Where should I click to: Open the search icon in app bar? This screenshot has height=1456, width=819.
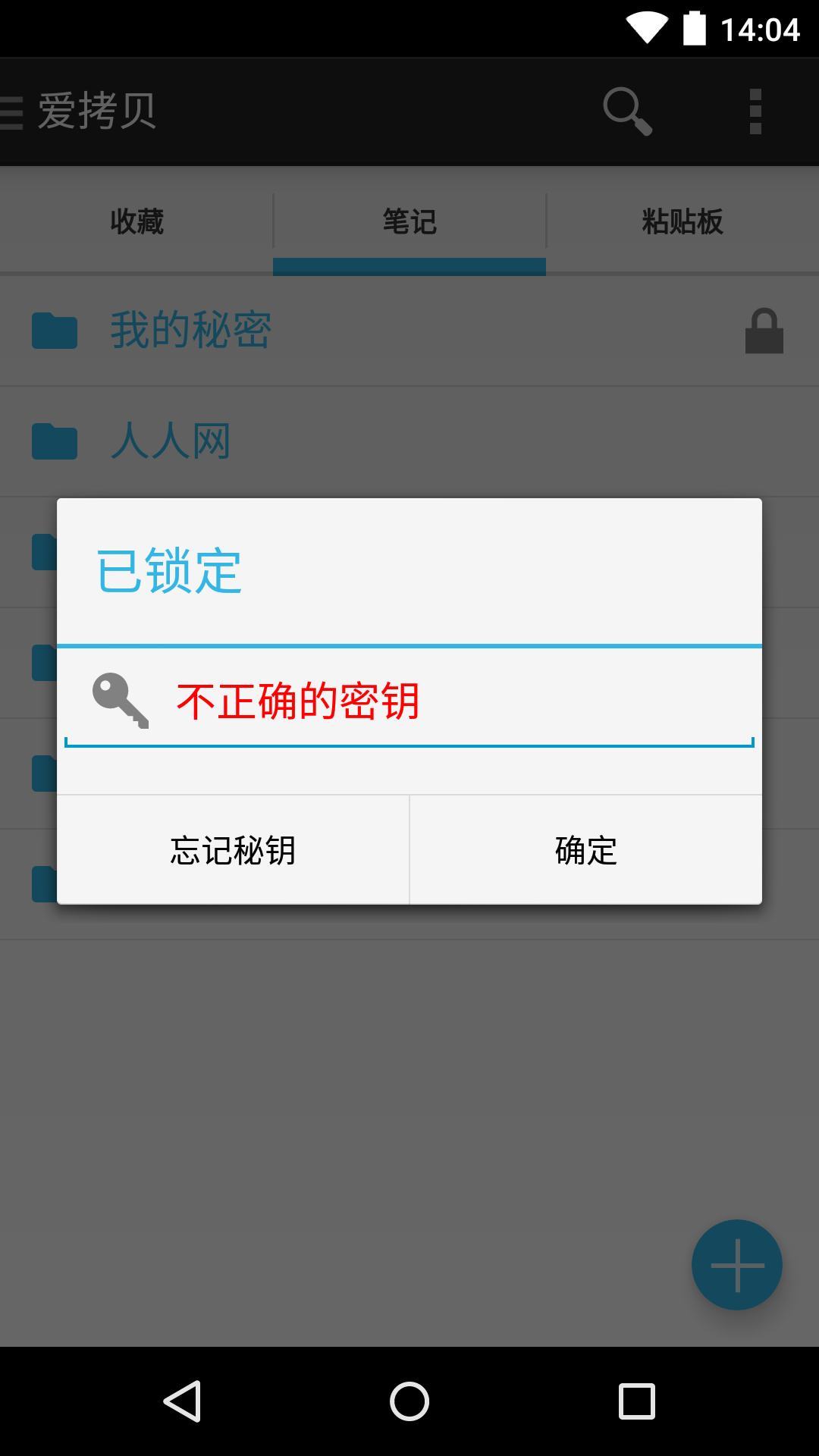pos(627,111)
